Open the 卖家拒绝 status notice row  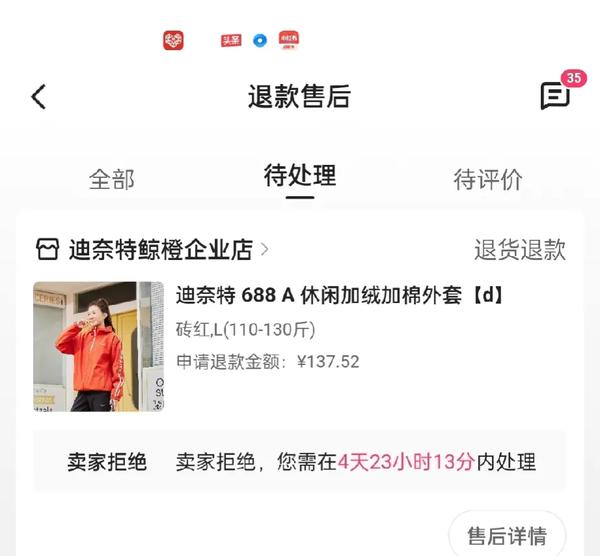click(300, 462)
